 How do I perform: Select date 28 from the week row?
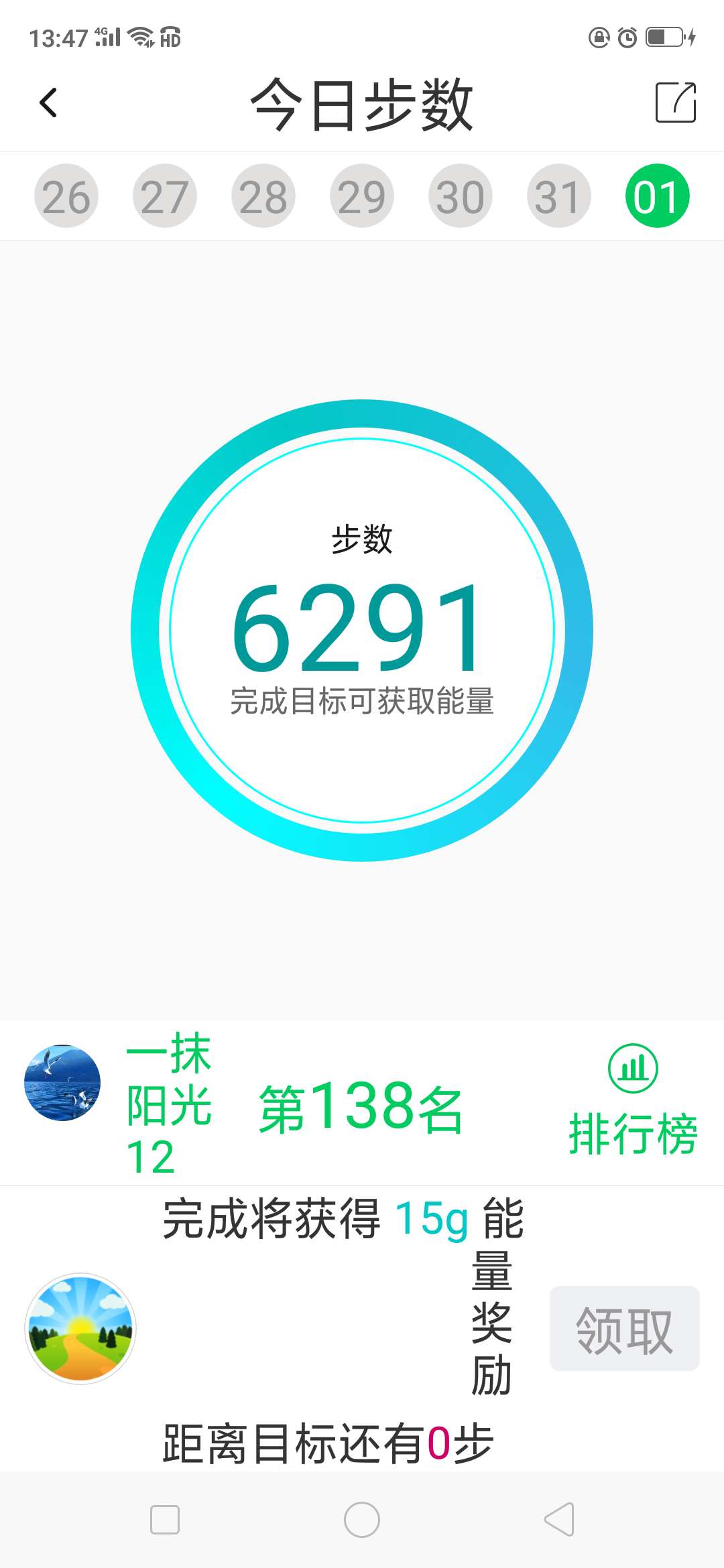[x=263, y=195]
